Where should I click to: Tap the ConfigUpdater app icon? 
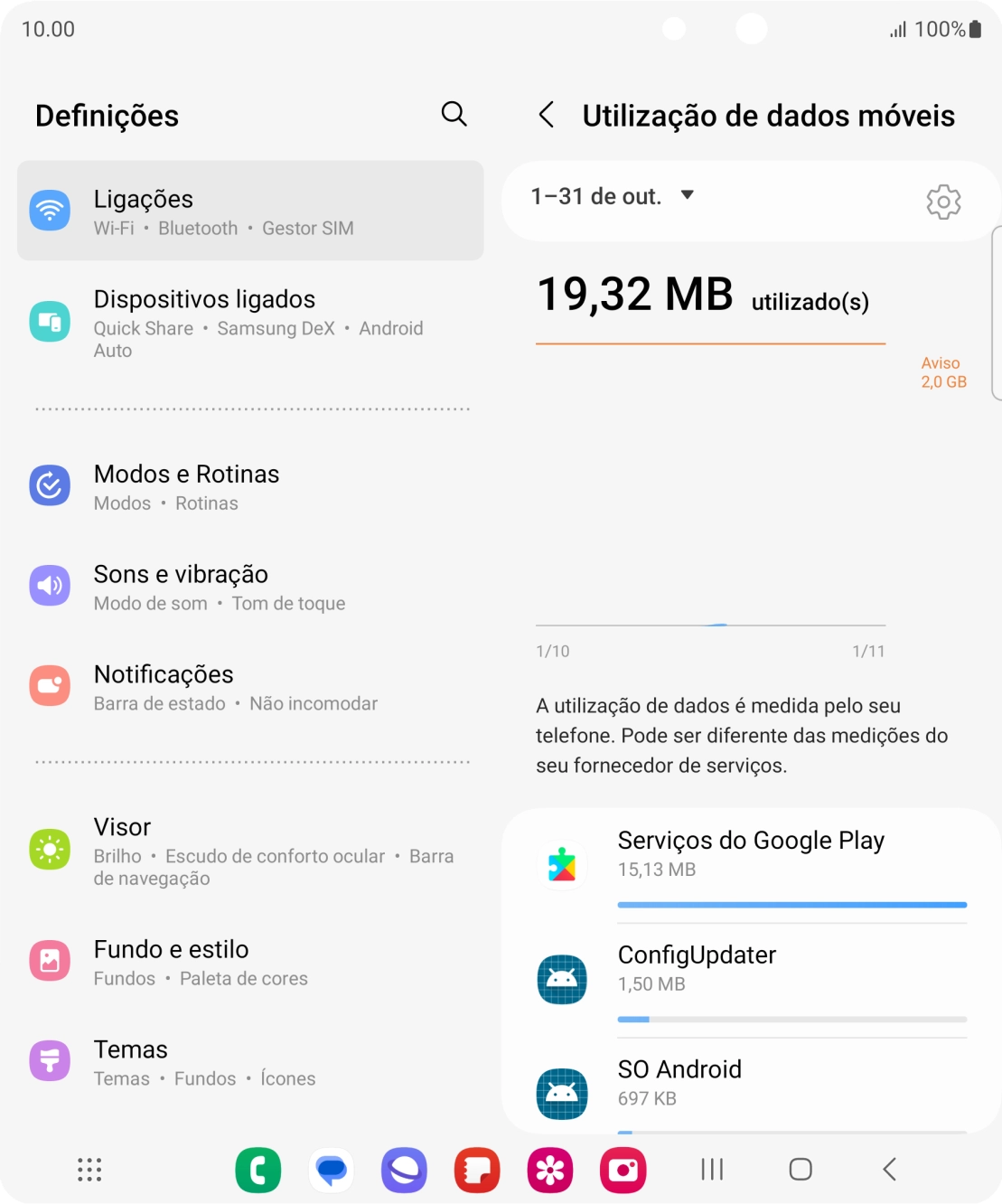pyautogui.click(x=562, y=980)
